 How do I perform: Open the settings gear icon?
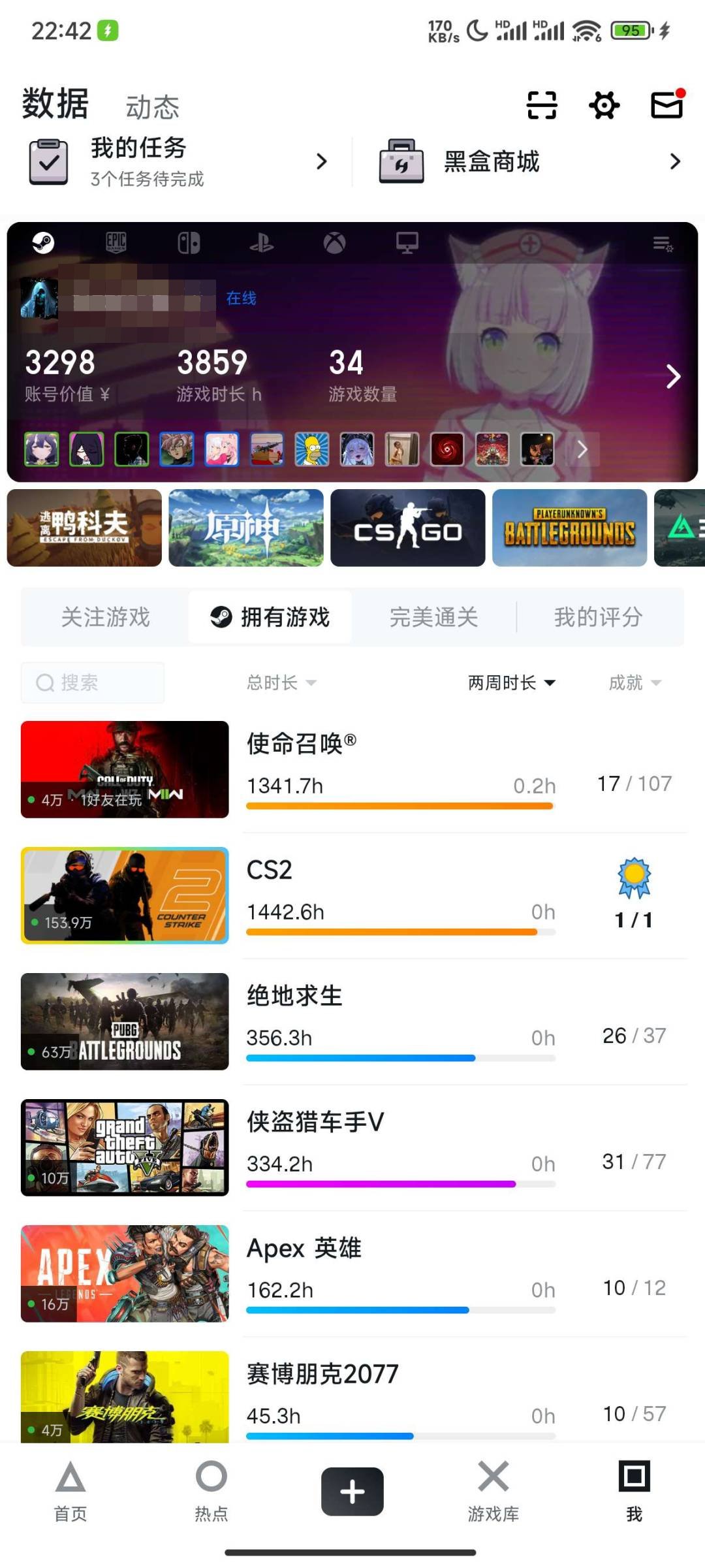(x=604, y=104)
